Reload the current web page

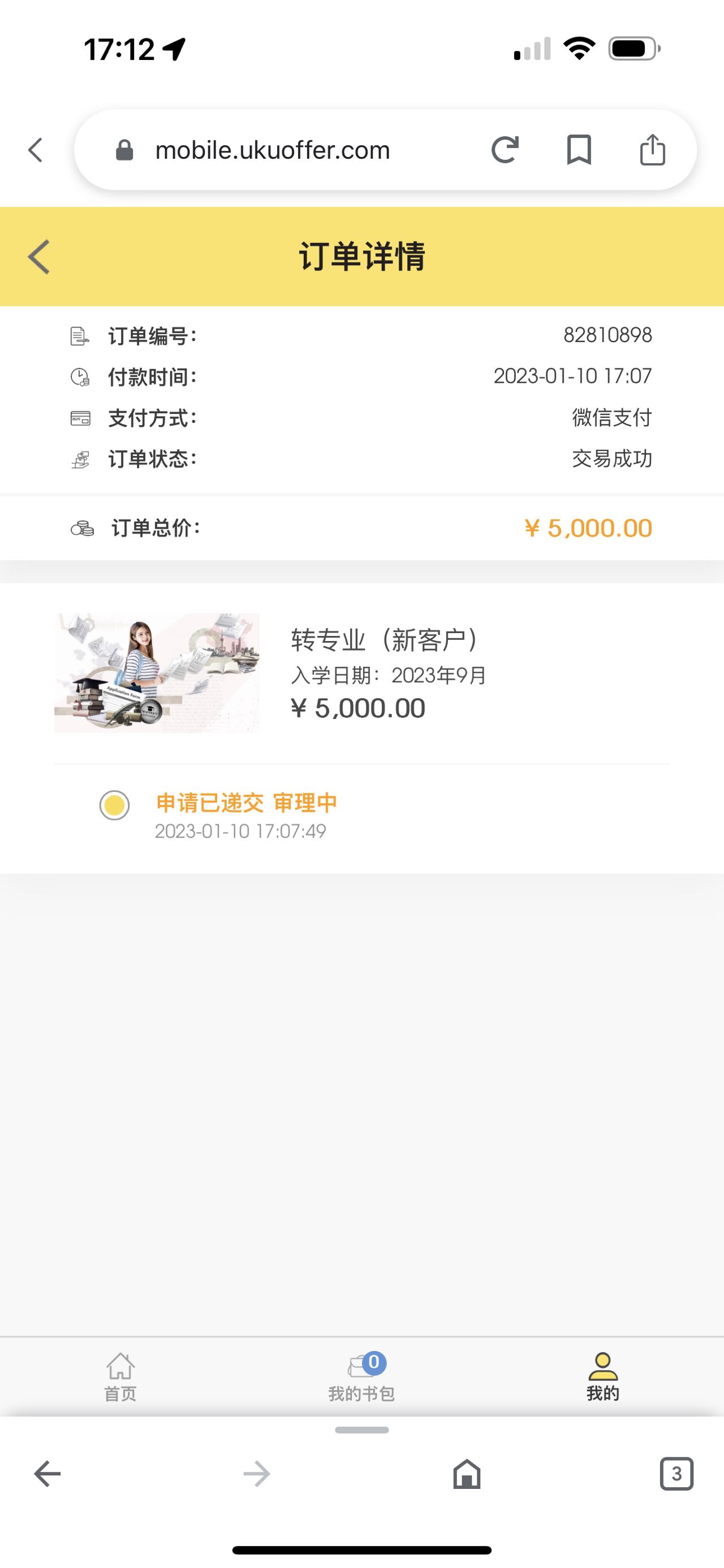pyautogui.click(x=505, y=150)
